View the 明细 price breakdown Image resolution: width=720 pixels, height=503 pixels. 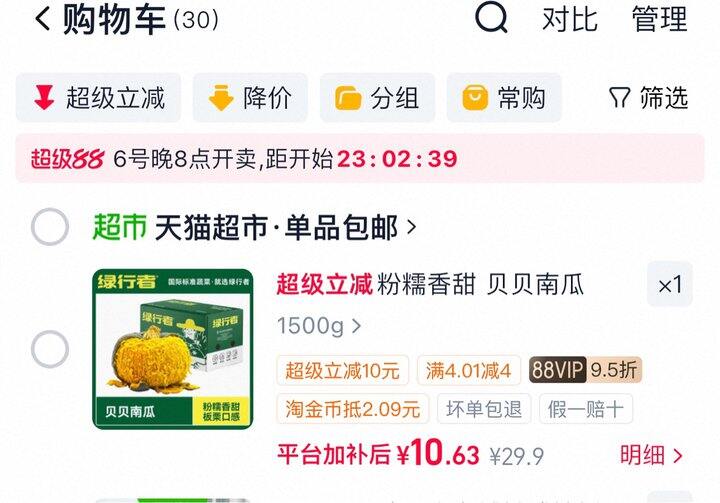[651, 455]
